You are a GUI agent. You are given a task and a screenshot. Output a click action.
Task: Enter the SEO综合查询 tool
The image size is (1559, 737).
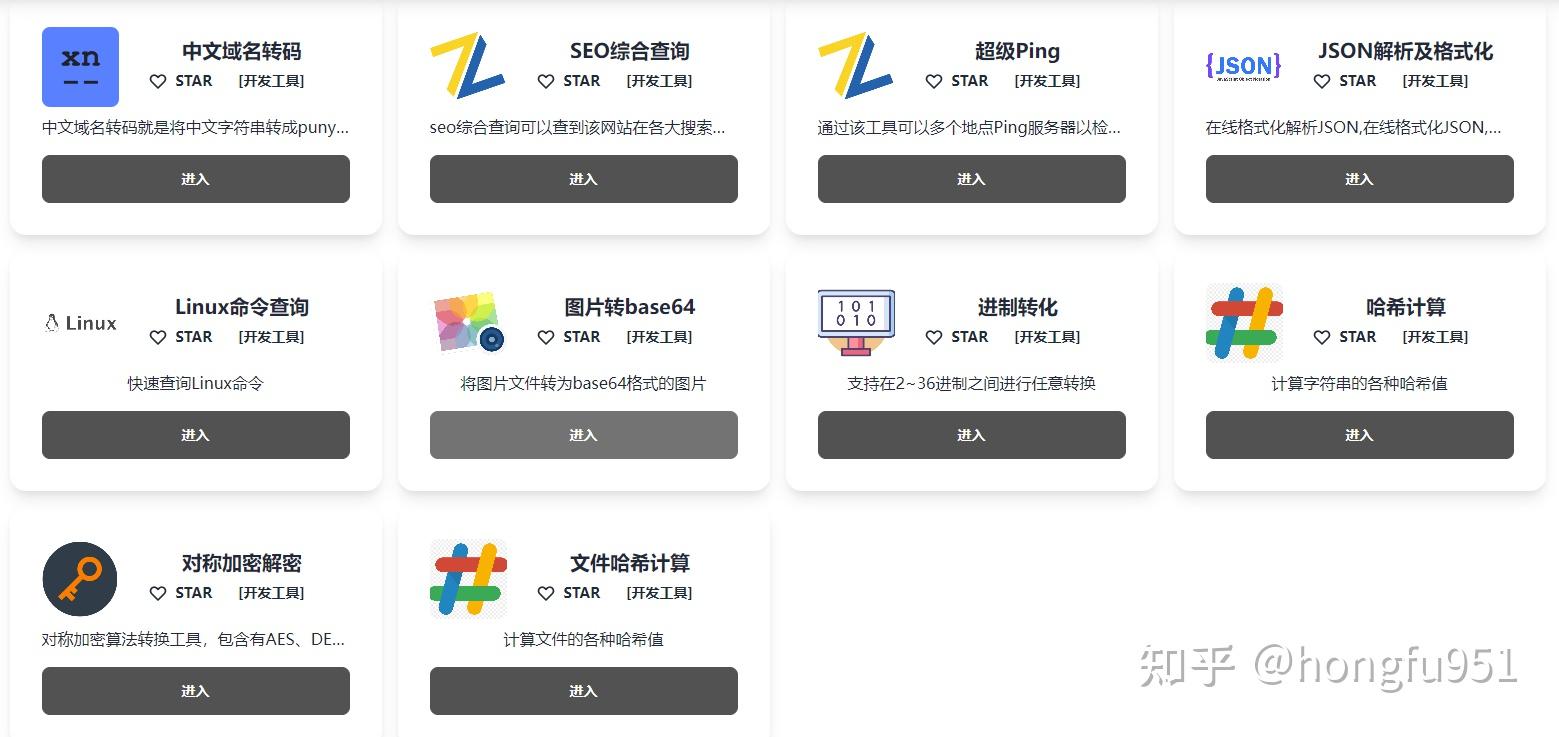[583, 179]
